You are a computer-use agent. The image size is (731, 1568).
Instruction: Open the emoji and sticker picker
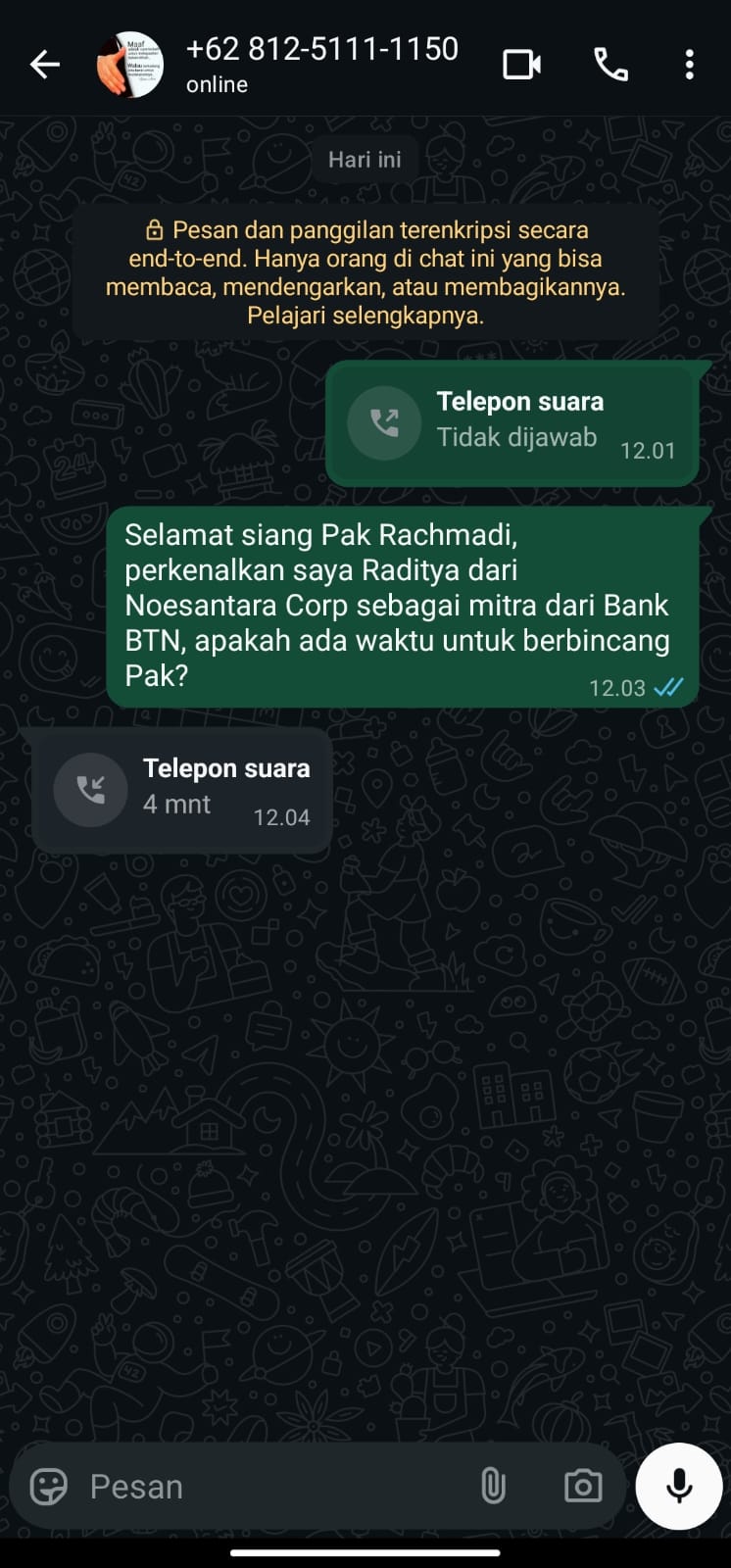tap(49, 1486)
